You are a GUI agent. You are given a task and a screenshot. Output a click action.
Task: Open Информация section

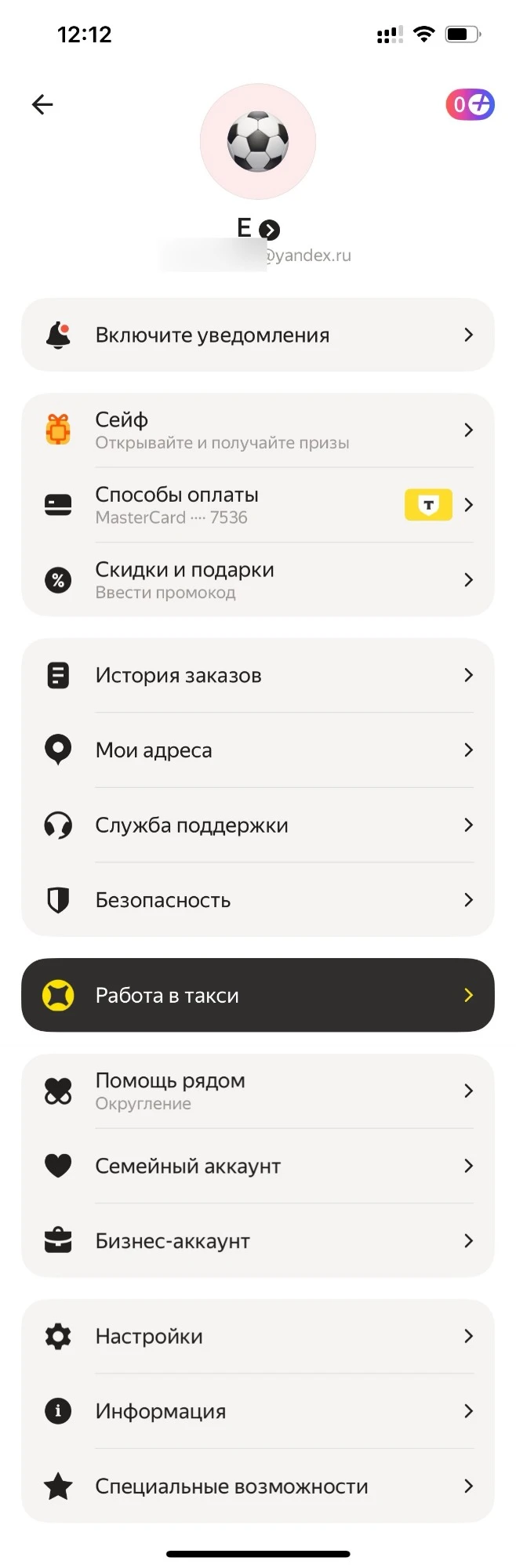point(258,1411)
